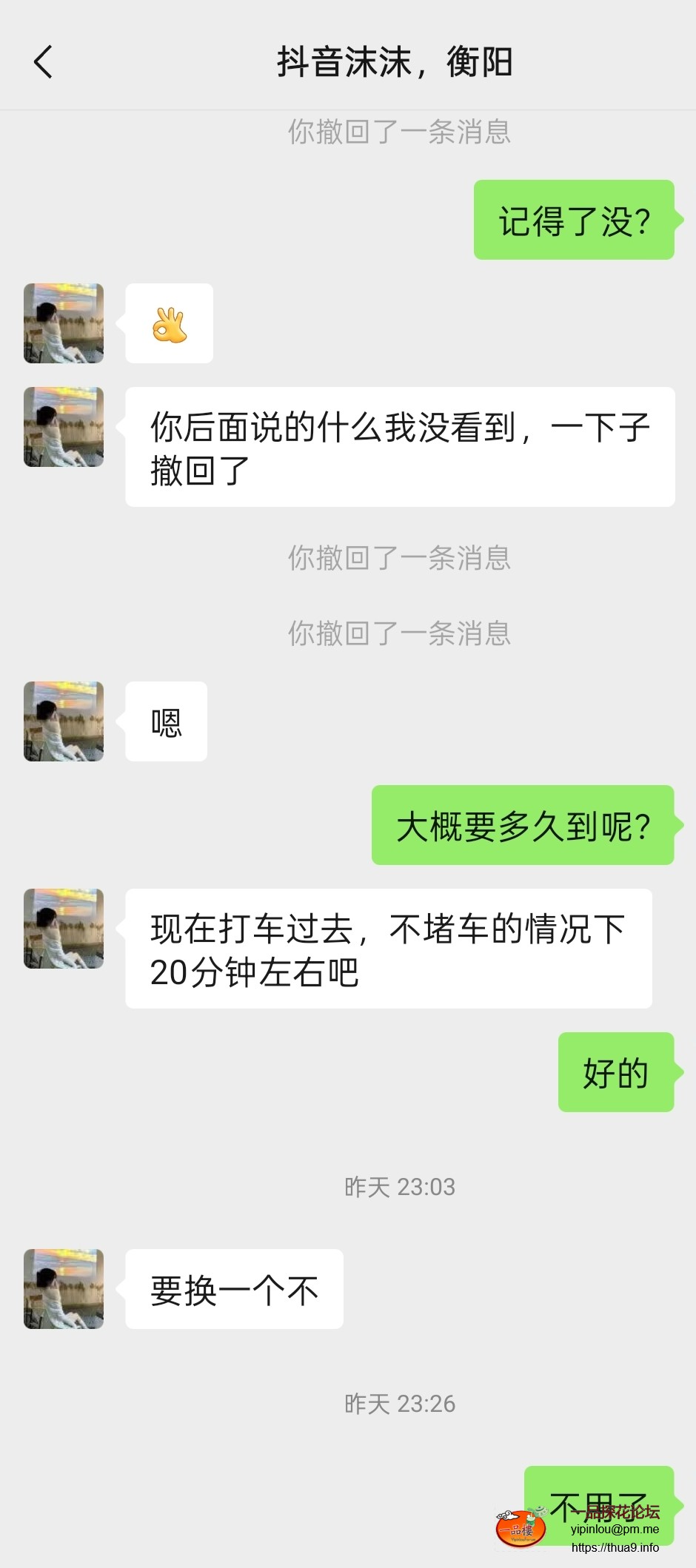This screenshot has height=1568, width=696.
Task: Tap avatar beside the 嗯 message
Action: pyautogui.click(x=64, y=721)
